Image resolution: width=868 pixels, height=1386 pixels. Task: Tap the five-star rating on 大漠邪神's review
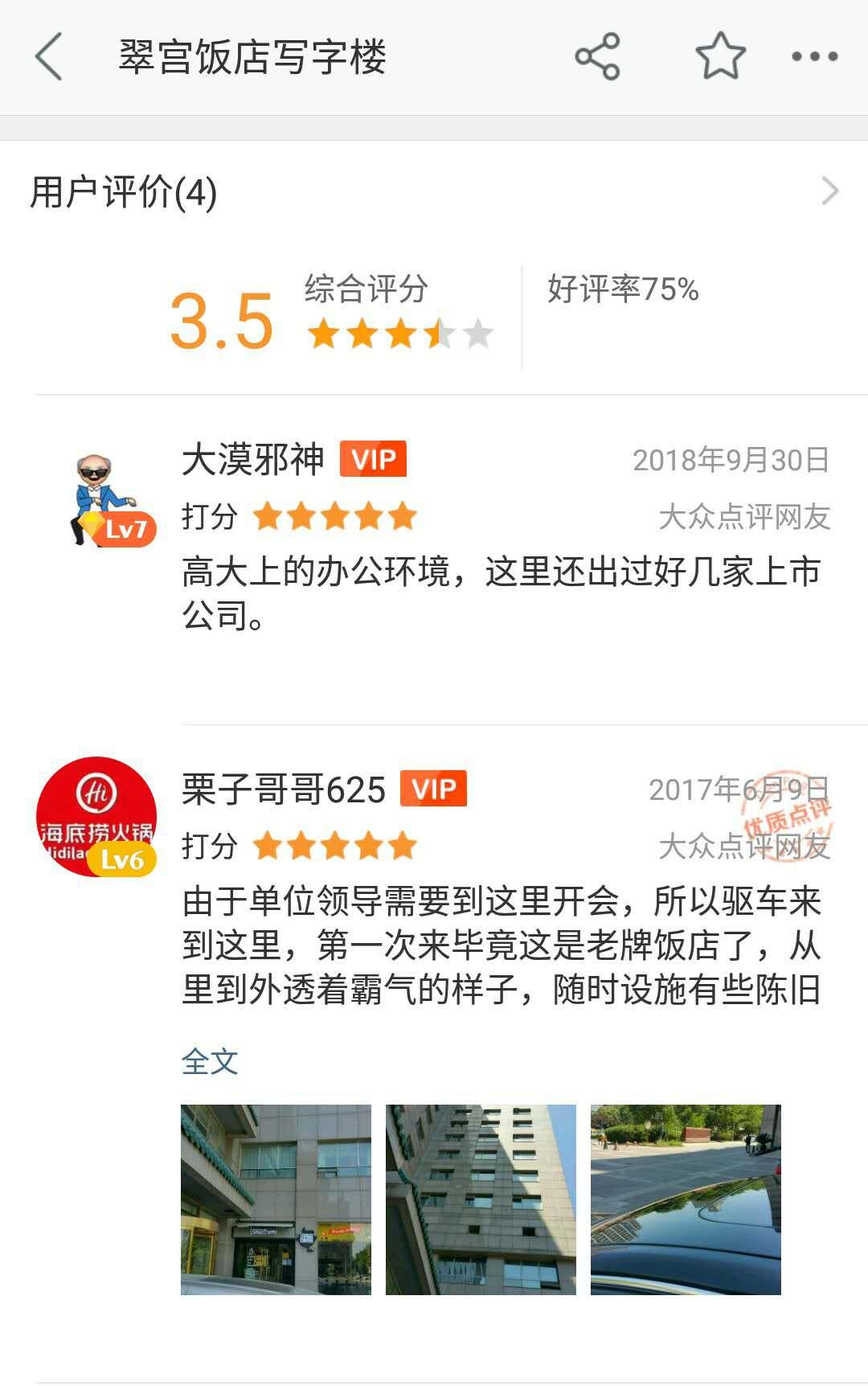[334, 518]
